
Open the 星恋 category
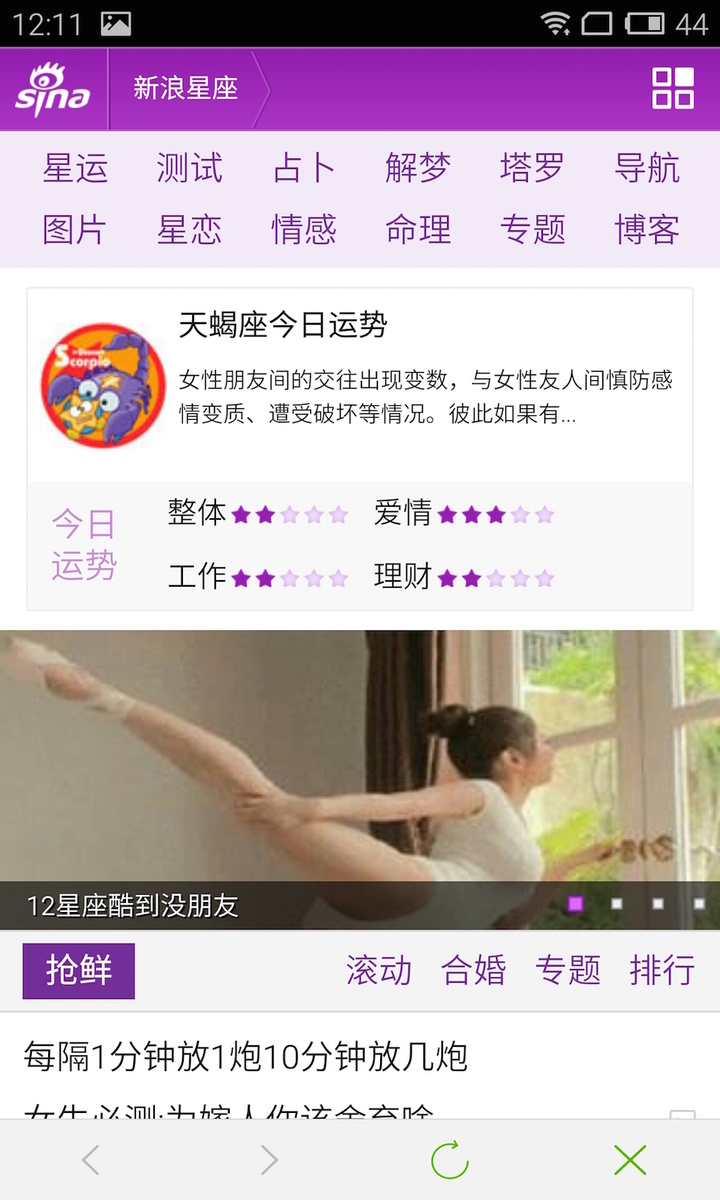[x=189, y=230]
